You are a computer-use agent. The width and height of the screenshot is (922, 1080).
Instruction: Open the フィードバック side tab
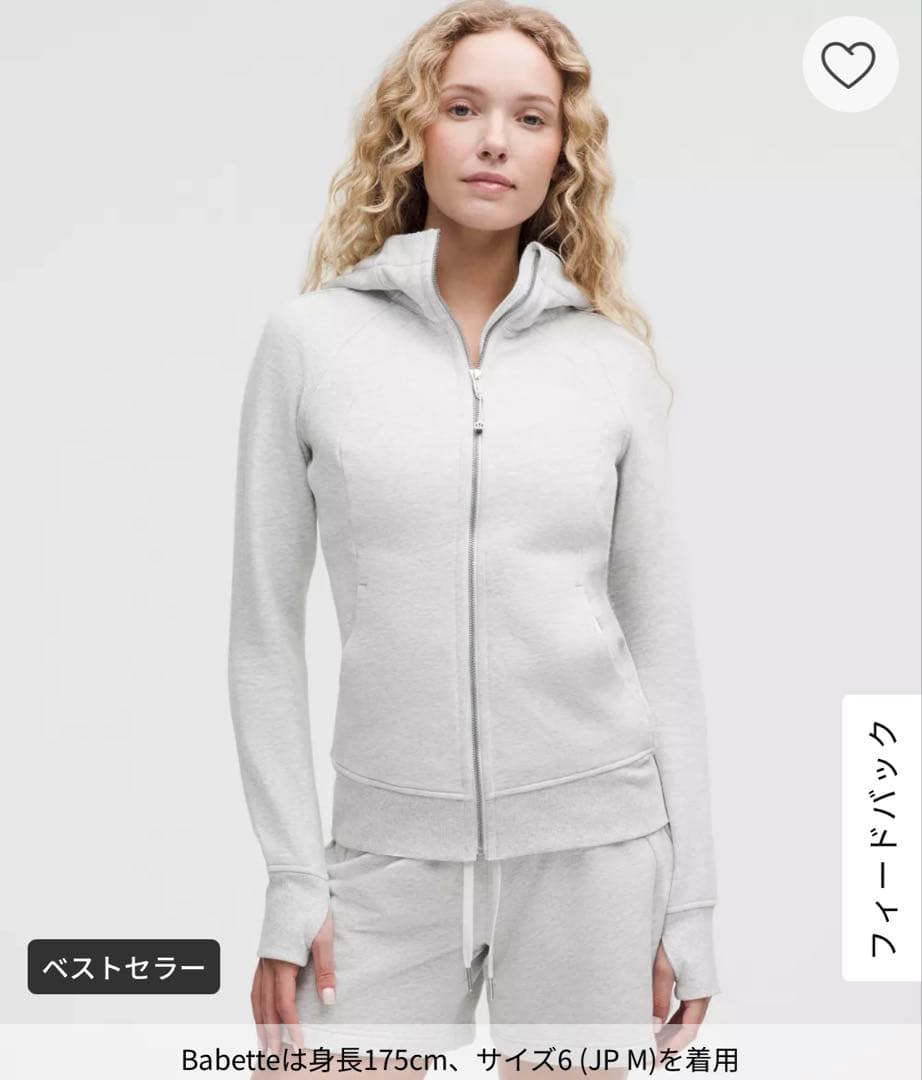click(881, 837)
